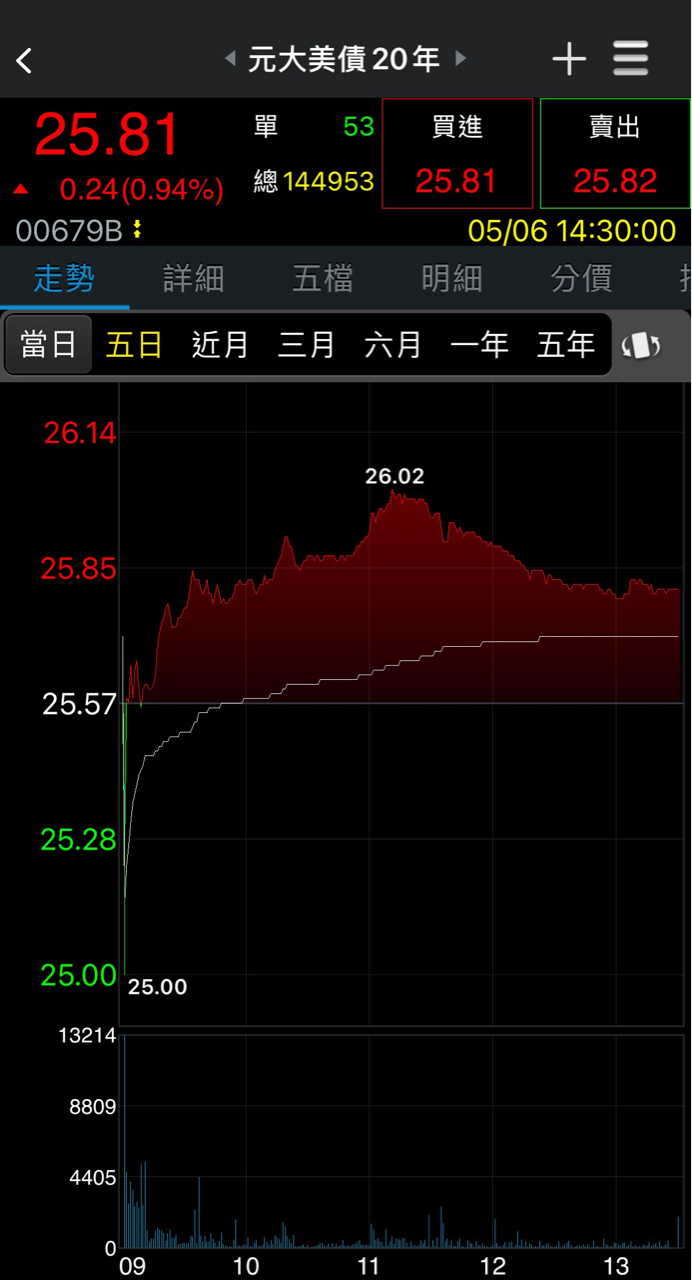
Task: Select the 當日 chart range
Action: tap(48, 345)
